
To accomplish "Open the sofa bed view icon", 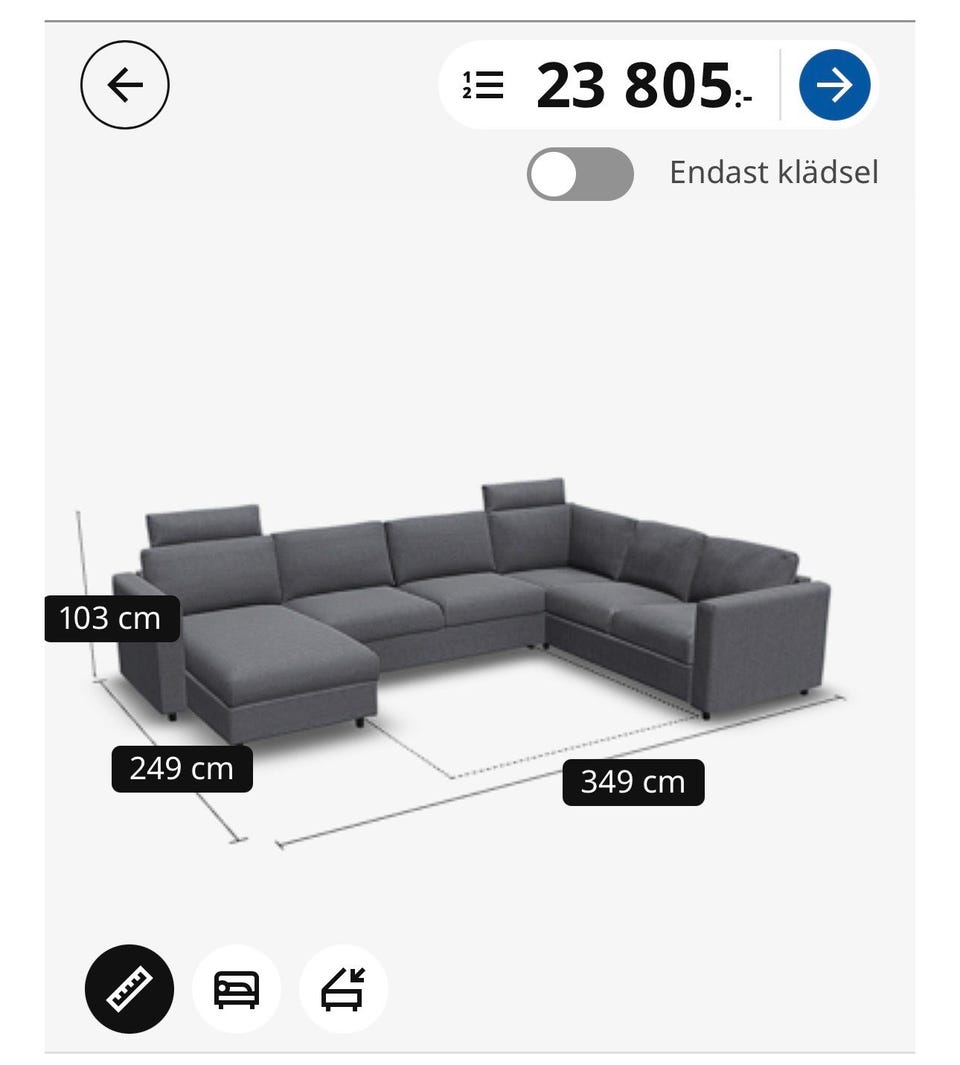I will [x=237, y=989].
